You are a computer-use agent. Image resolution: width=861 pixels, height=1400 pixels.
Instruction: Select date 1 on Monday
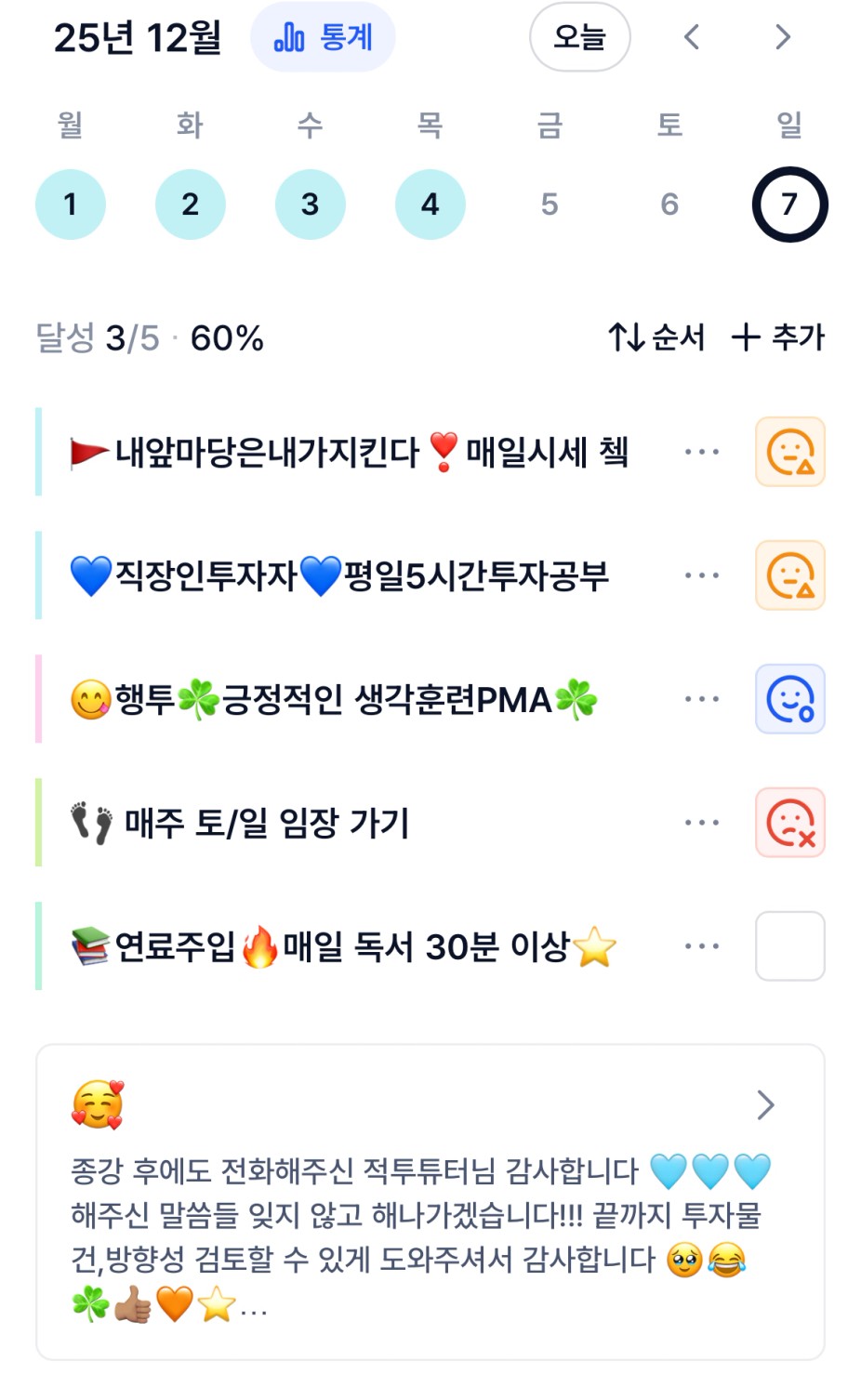[x=70, y=205]
